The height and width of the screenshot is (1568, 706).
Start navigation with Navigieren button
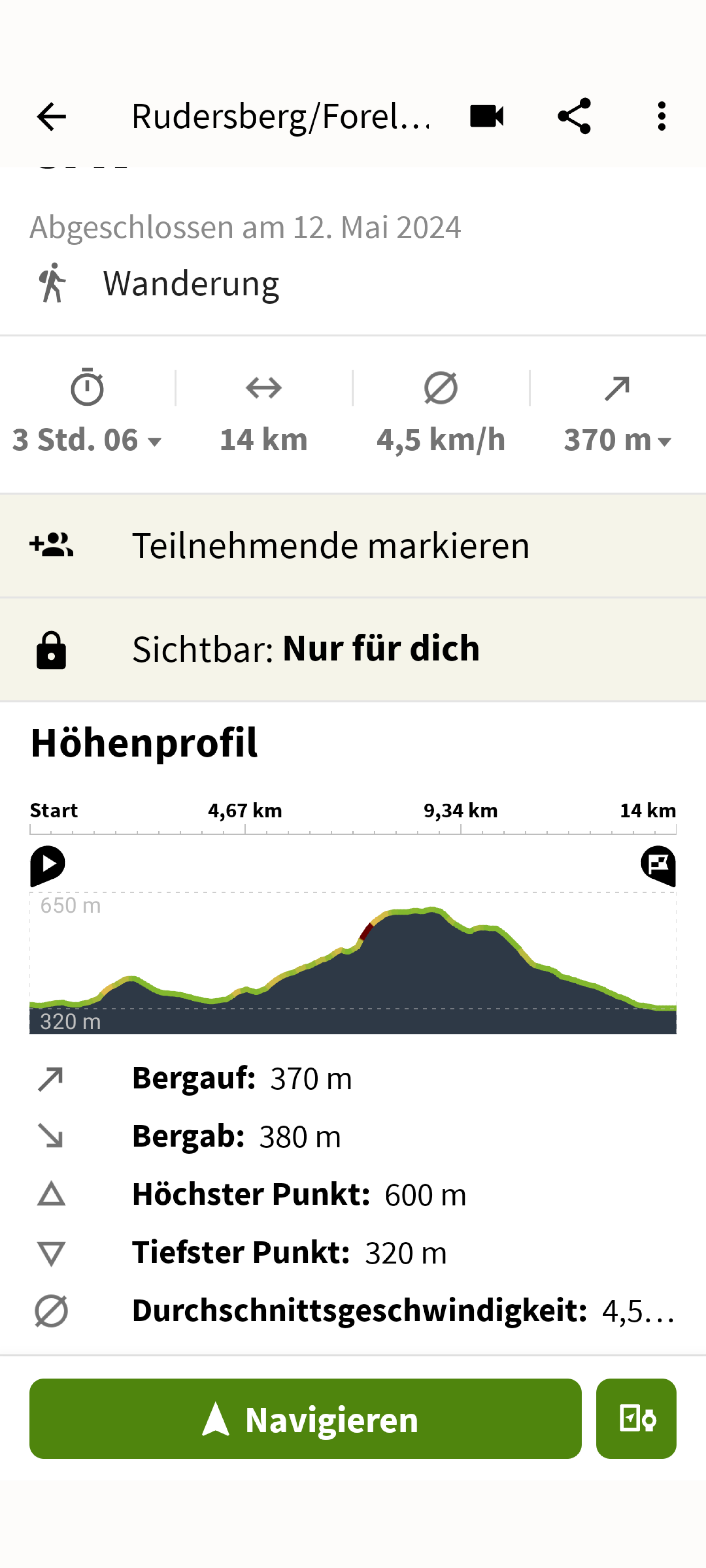(305, 1419)
